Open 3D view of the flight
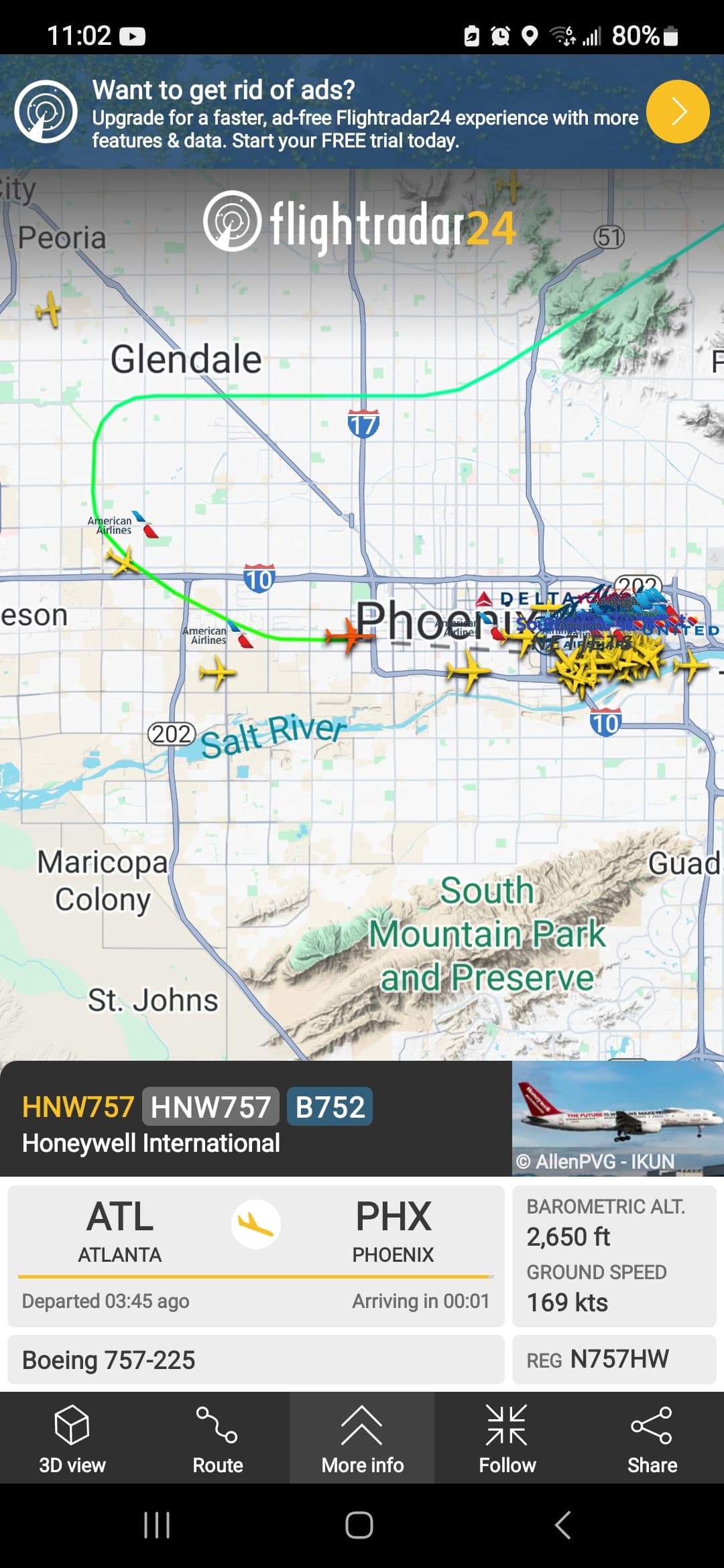 pyautogui.click(x=72, y=1439)
